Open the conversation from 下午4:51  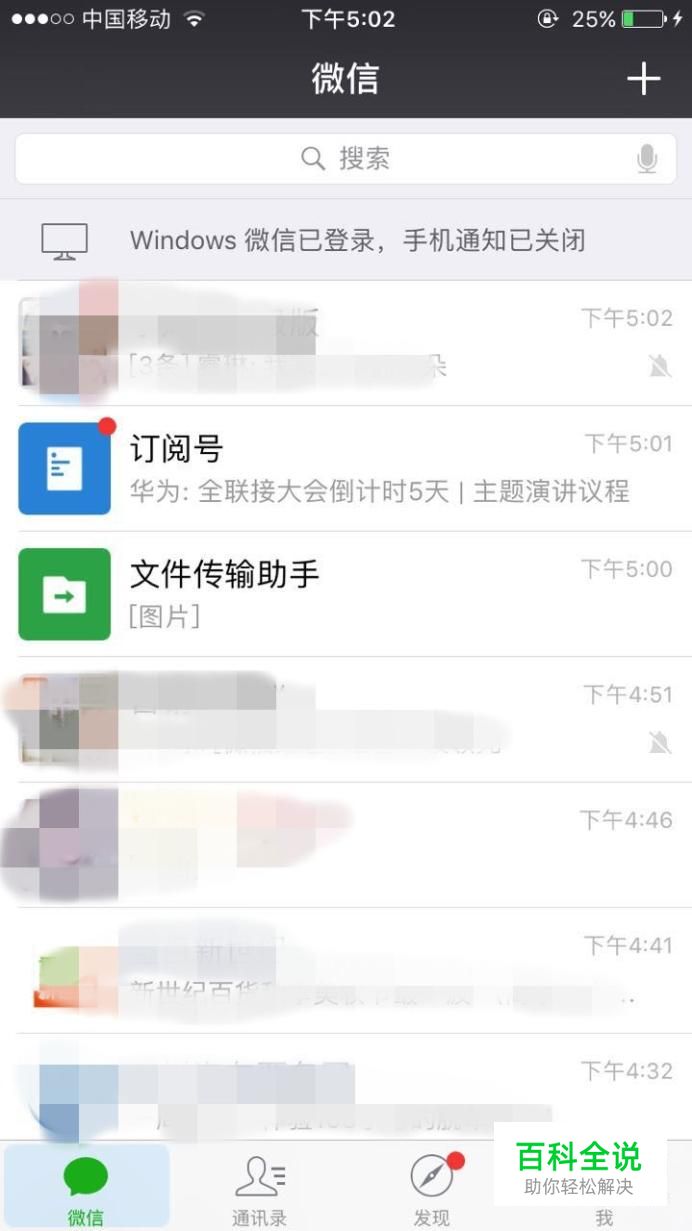(x=346, y=720)
